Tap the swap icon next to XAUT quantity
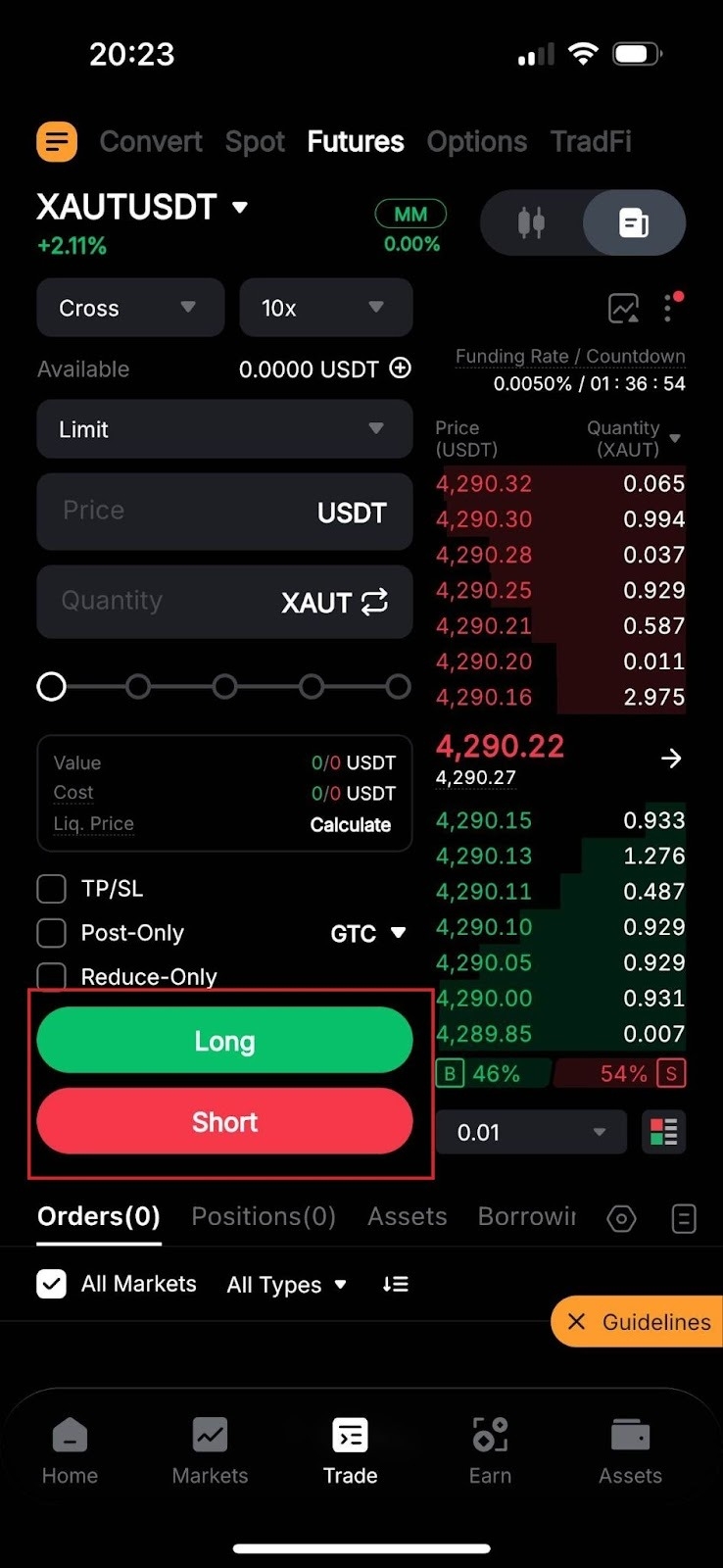 (373, 602)
